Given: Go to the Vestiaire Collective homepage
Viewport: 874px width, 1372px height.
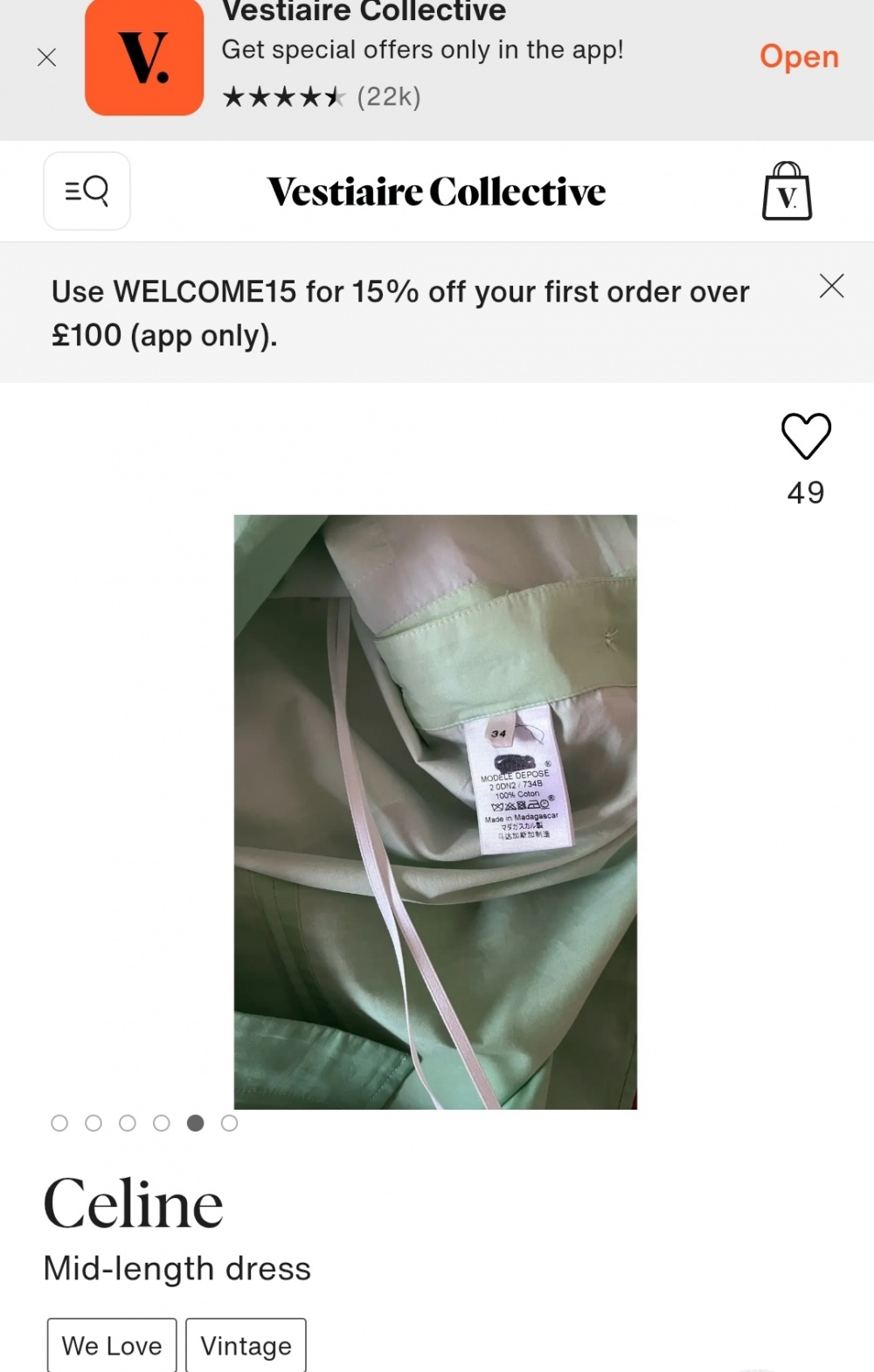Looking at the screenshot, I should click(436, 192).
